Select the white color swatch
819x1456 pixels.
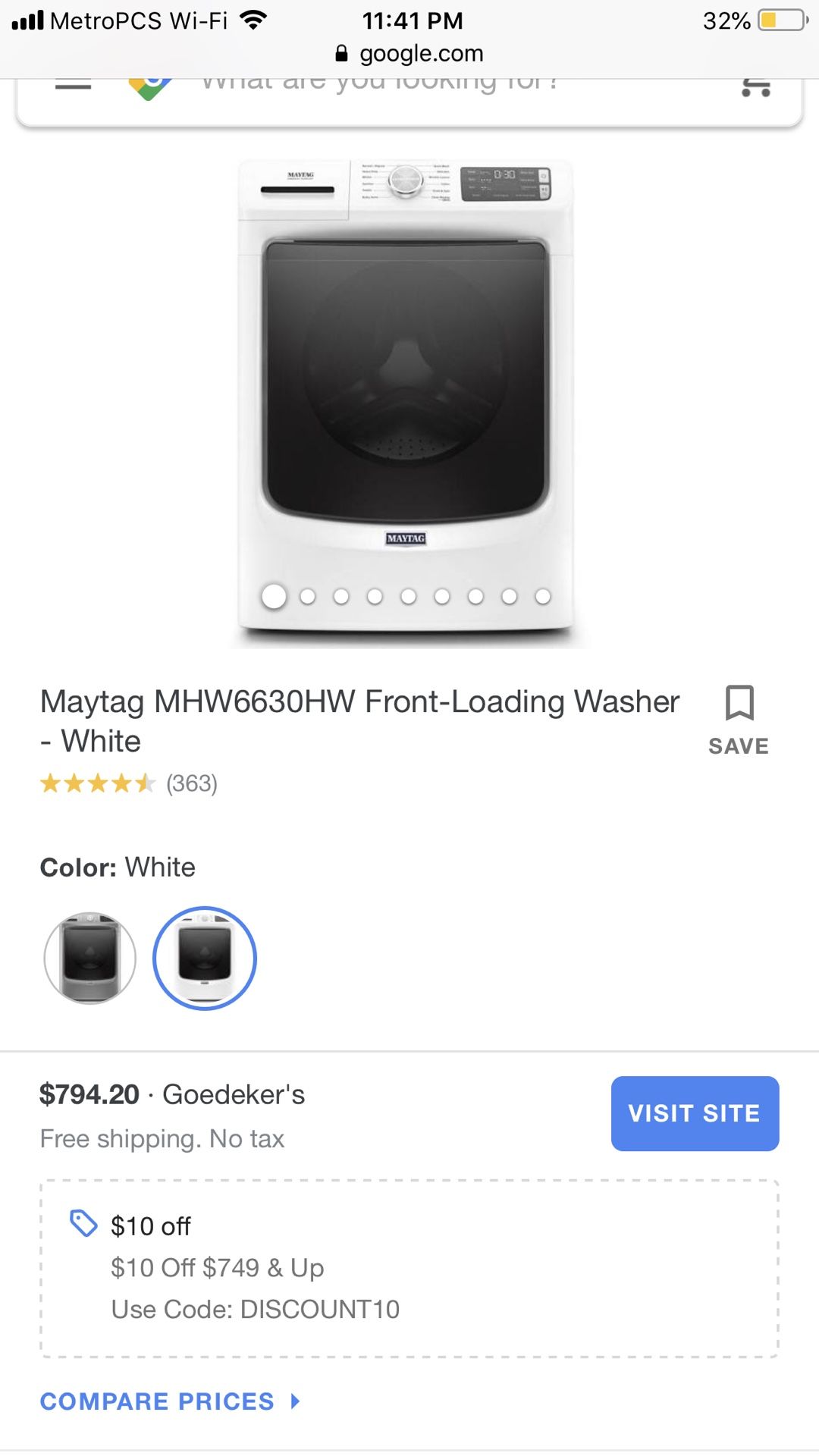coord(205,959)
